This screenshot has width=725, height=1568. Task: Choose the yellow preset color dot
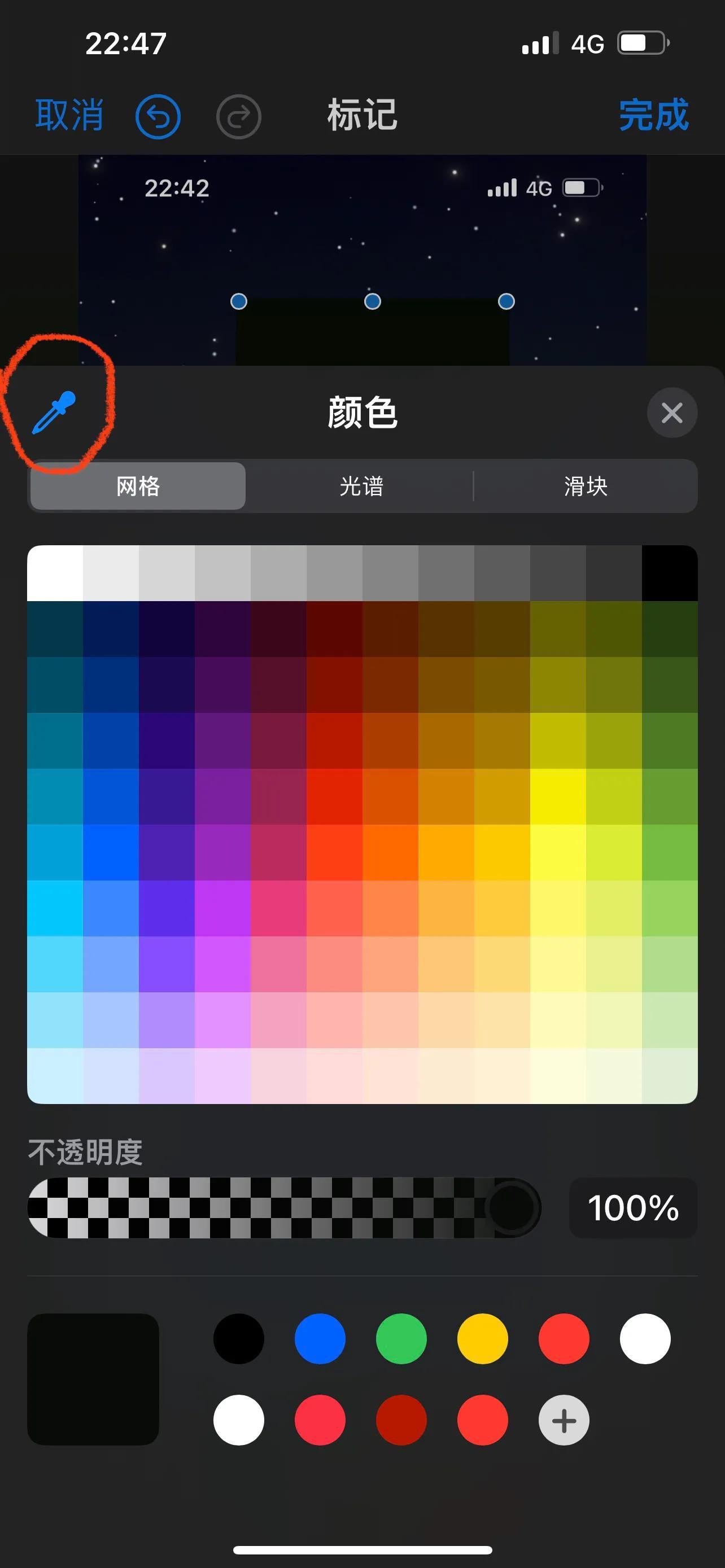[x=483, y=1338]
